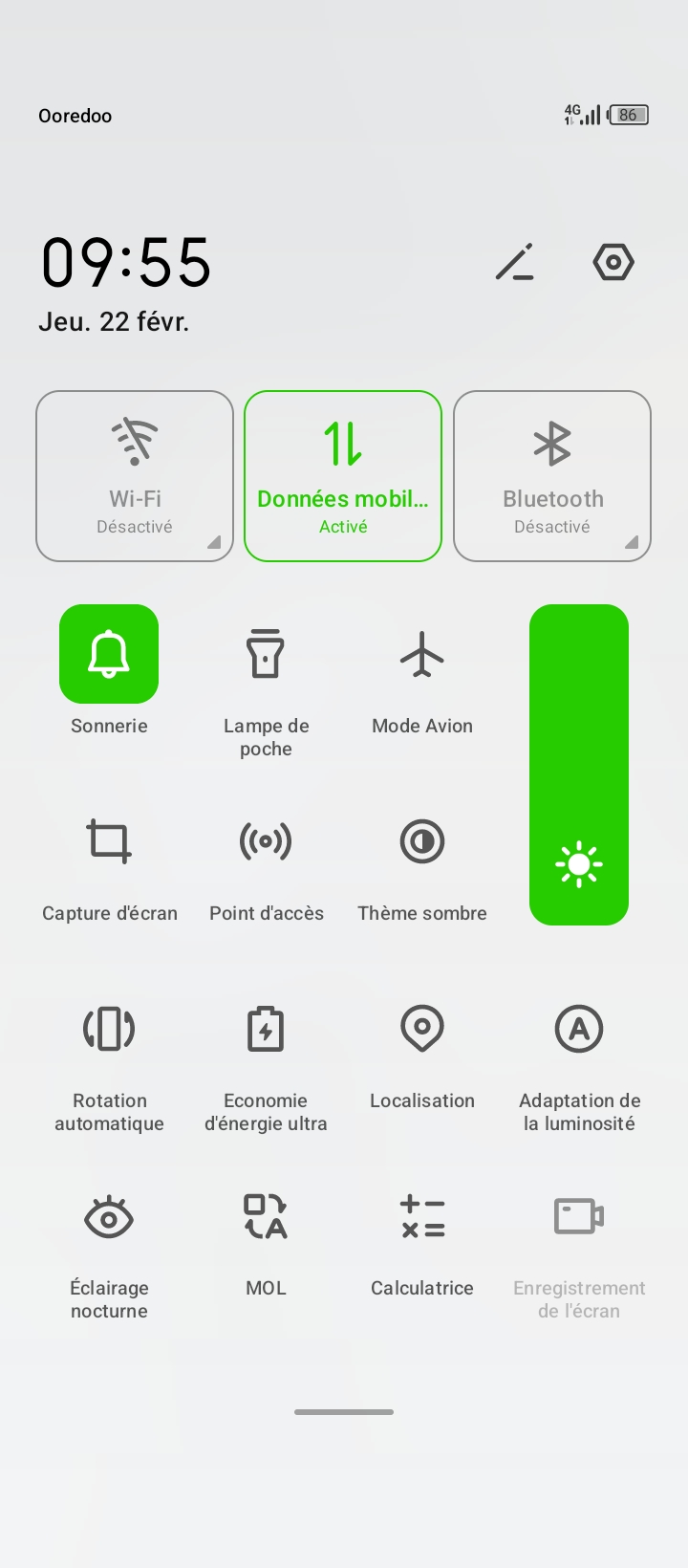Enable Bluetooth
688x1568 pixels.
coord(552,475)
